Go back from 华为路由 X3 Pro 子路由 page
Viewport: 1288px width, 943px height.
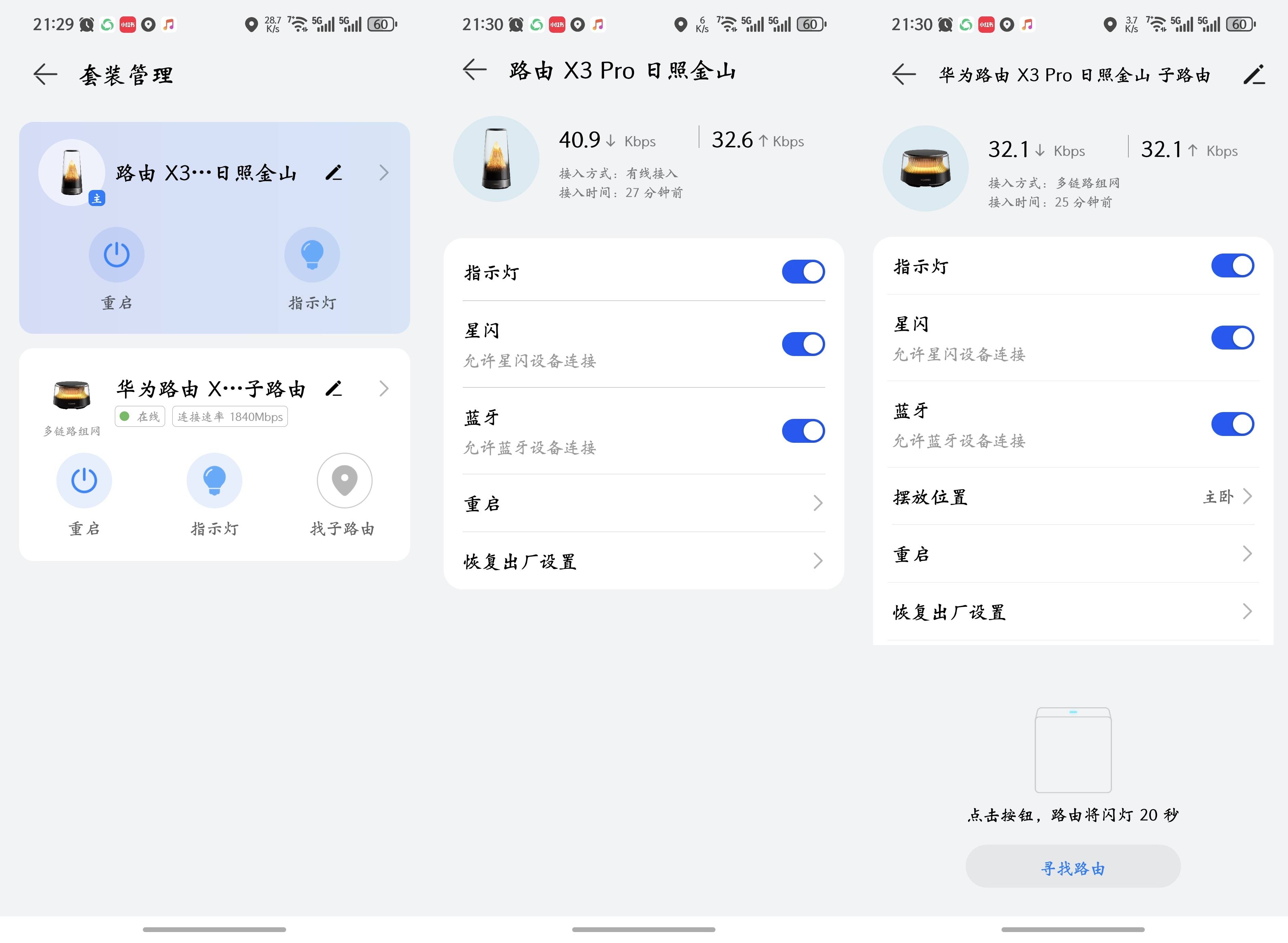904,75
